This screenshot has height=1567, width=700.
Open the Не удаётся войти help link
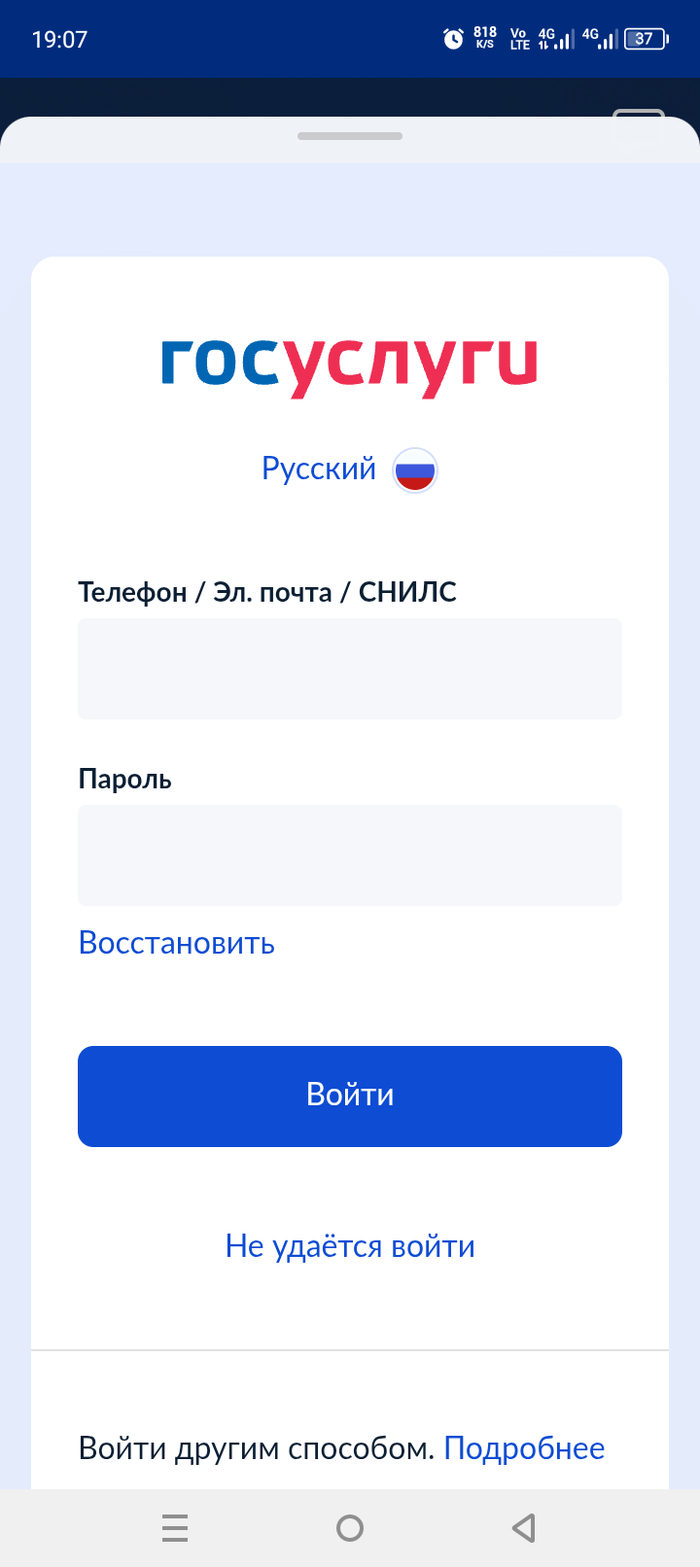pos(350,1246)
